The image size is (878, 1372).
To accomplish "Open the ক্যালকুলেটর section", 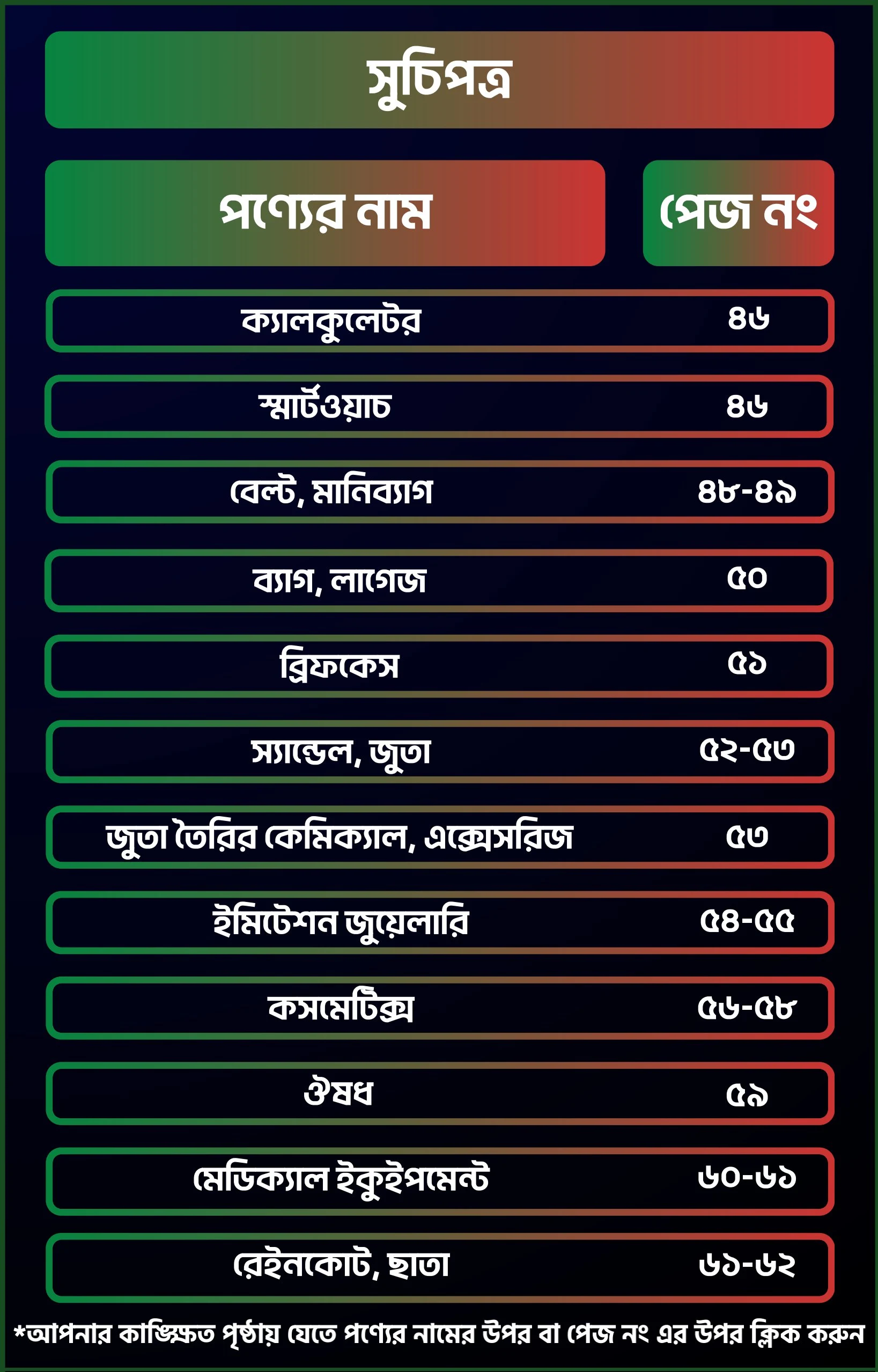I will click(x=331, y=321).
